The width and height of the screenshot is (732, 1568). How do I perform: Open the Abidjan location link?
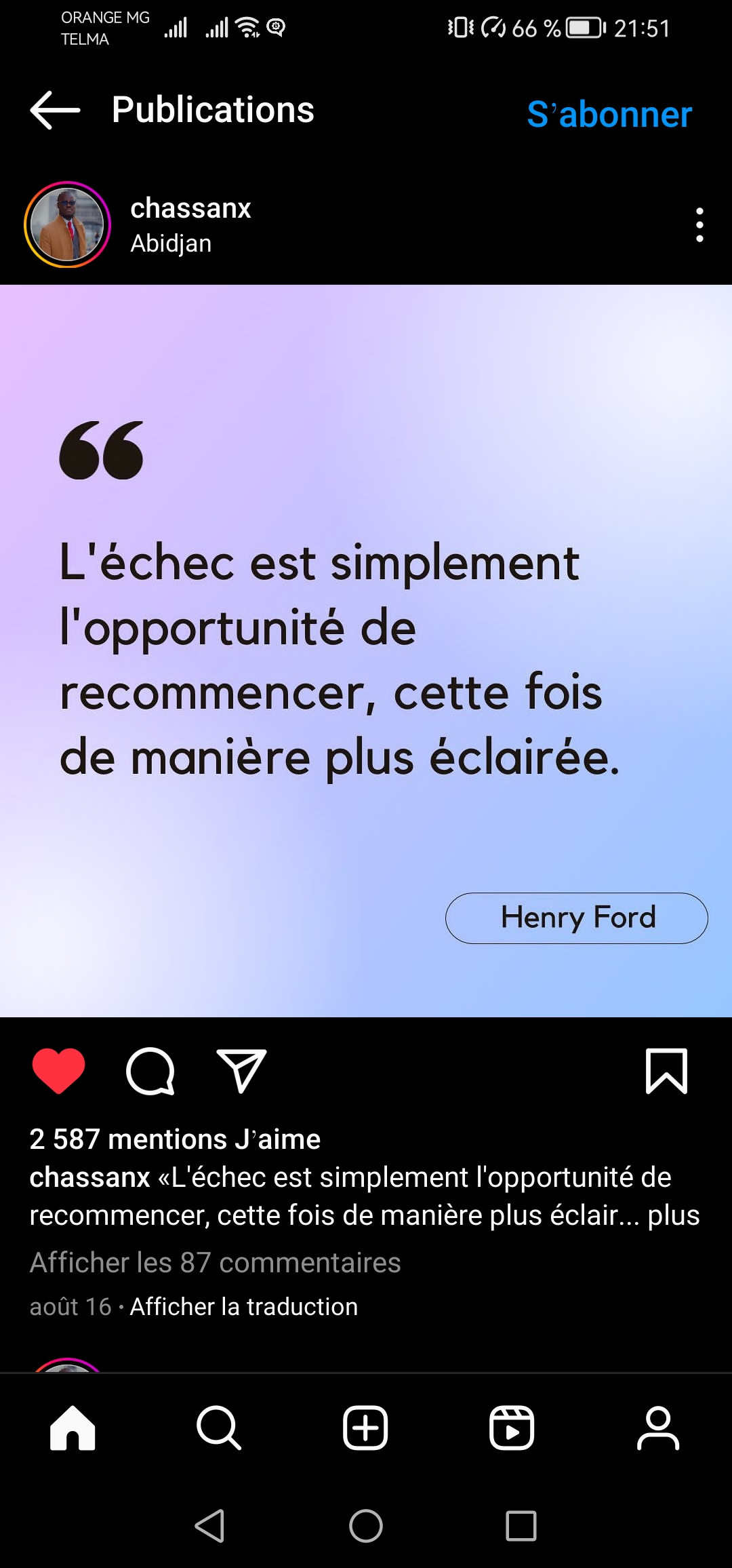[171, 243]
